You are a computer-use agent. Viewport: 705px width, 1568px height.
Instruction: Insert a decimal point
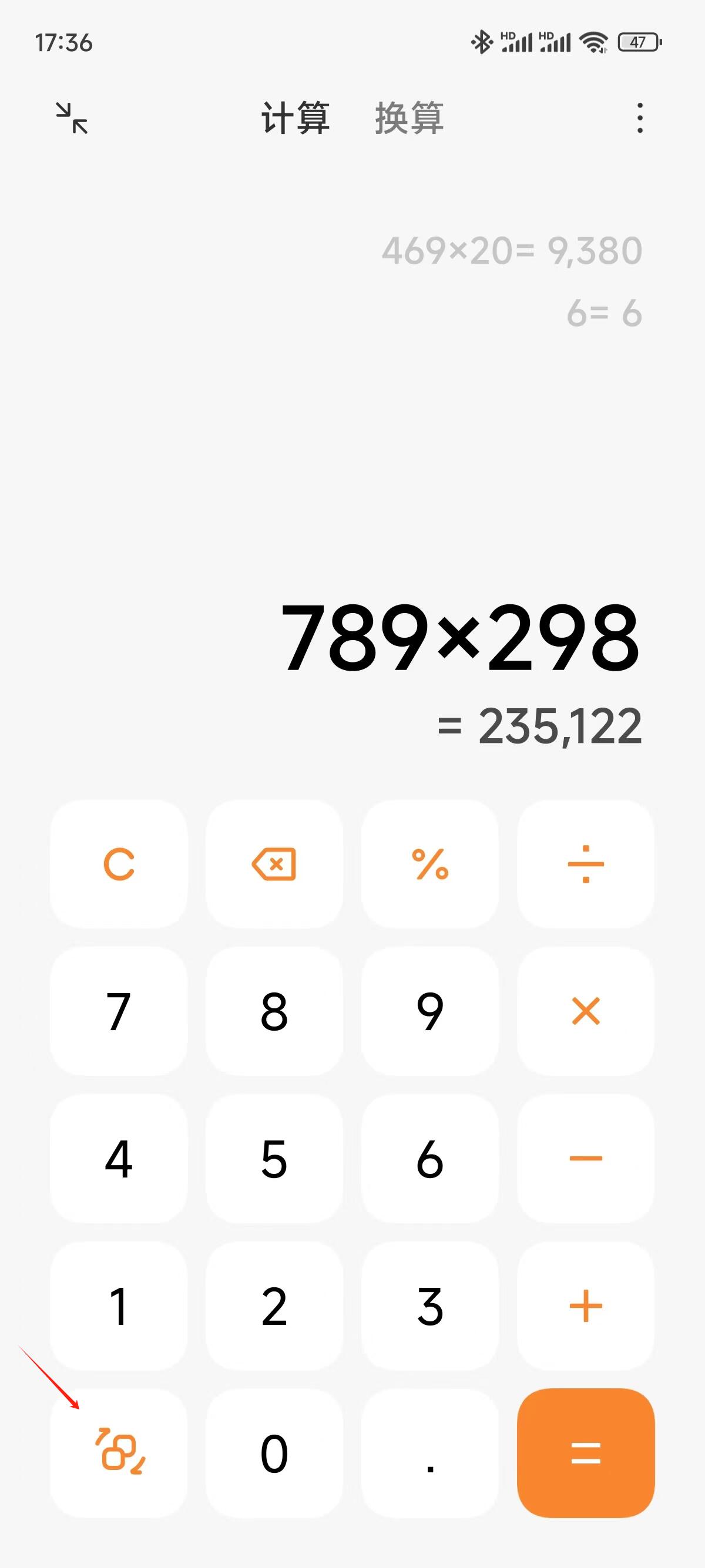(430, 1453)
